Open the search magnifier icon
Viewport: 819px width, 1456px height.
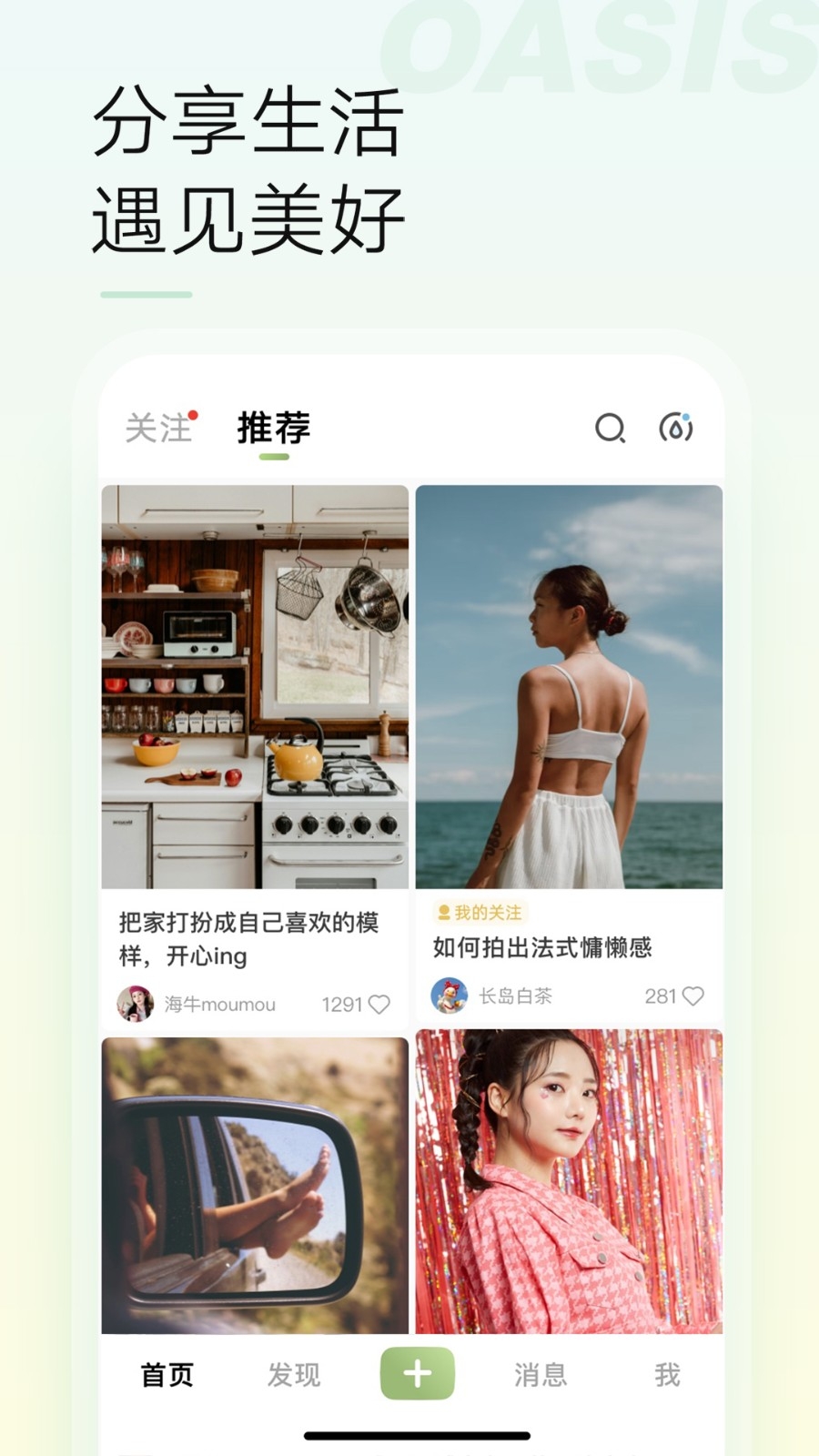(x=610, y=428)
